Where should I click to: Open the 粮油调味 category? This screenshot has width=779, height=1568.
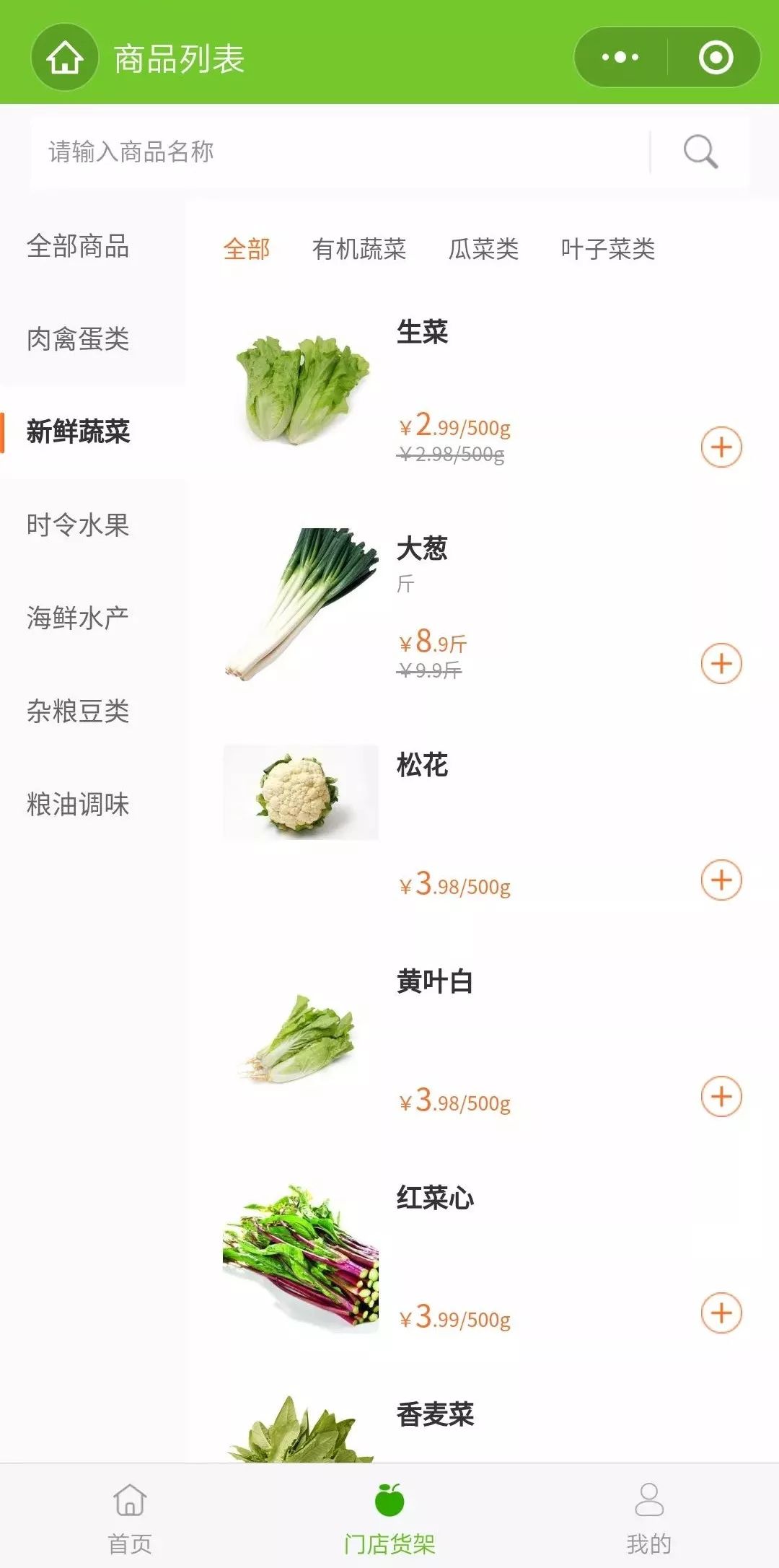(78, 804)
